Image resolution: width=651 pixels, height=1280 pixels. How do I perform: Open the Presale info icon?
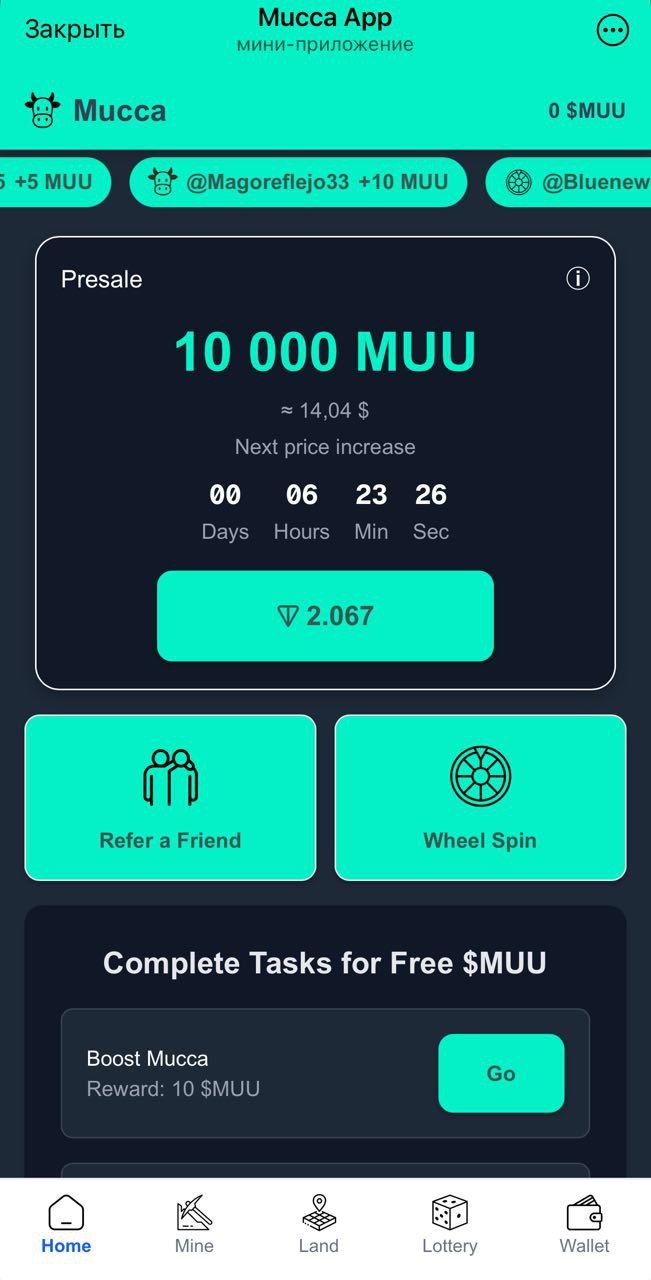coord(578,279)
